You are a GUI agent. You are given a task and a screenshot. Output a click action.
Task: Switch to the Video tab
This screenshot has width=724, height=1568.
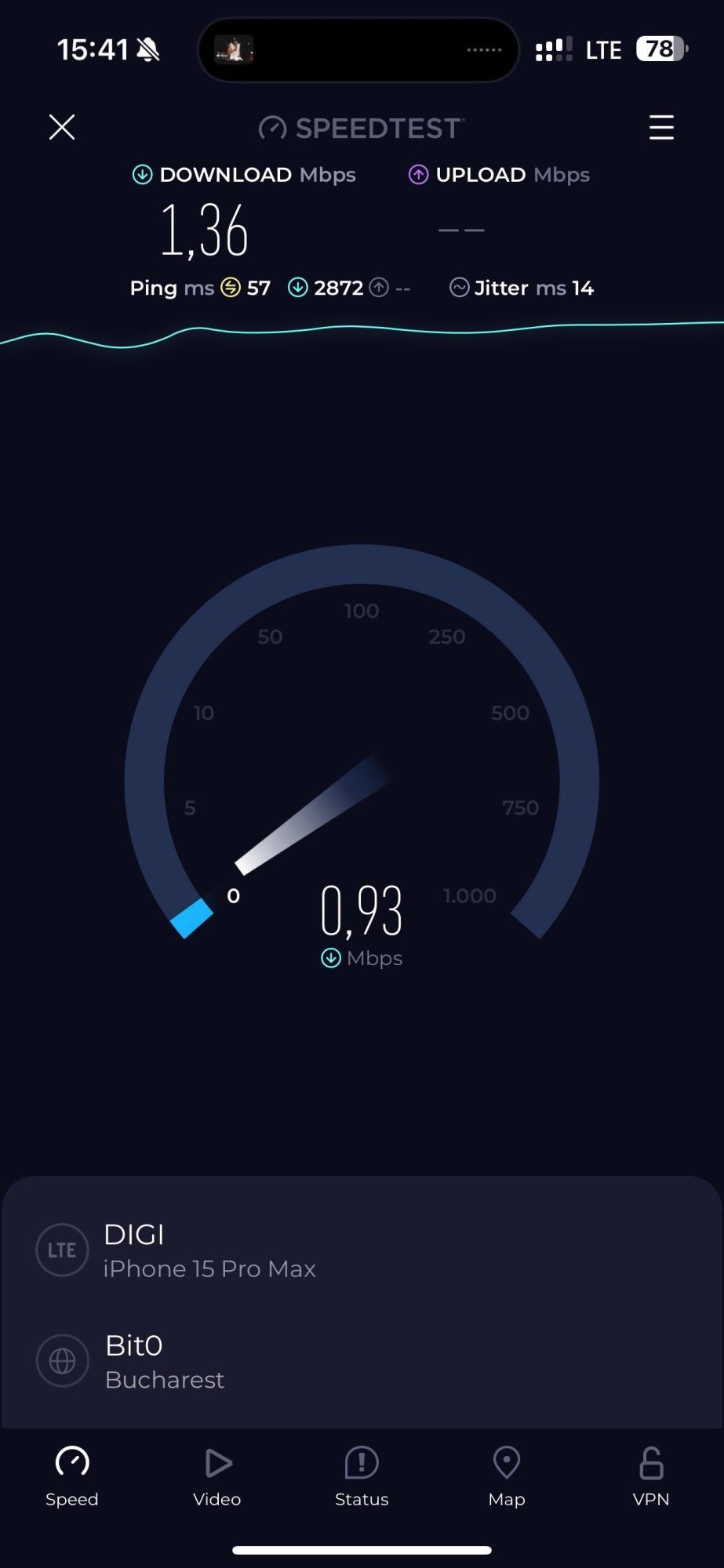pyautogui.click(x=217, y=1476)
